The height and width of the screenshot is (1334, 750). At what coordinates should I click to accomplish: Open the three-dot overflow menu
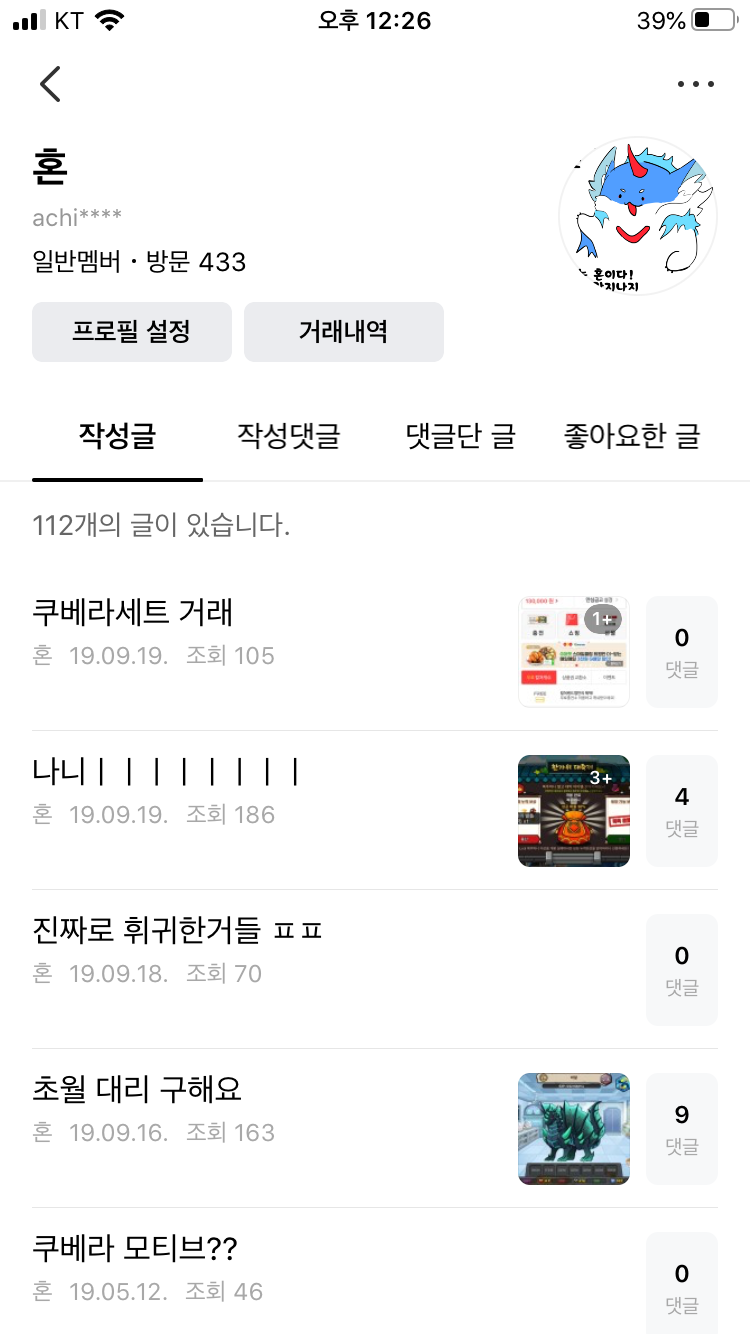(696, 85)
